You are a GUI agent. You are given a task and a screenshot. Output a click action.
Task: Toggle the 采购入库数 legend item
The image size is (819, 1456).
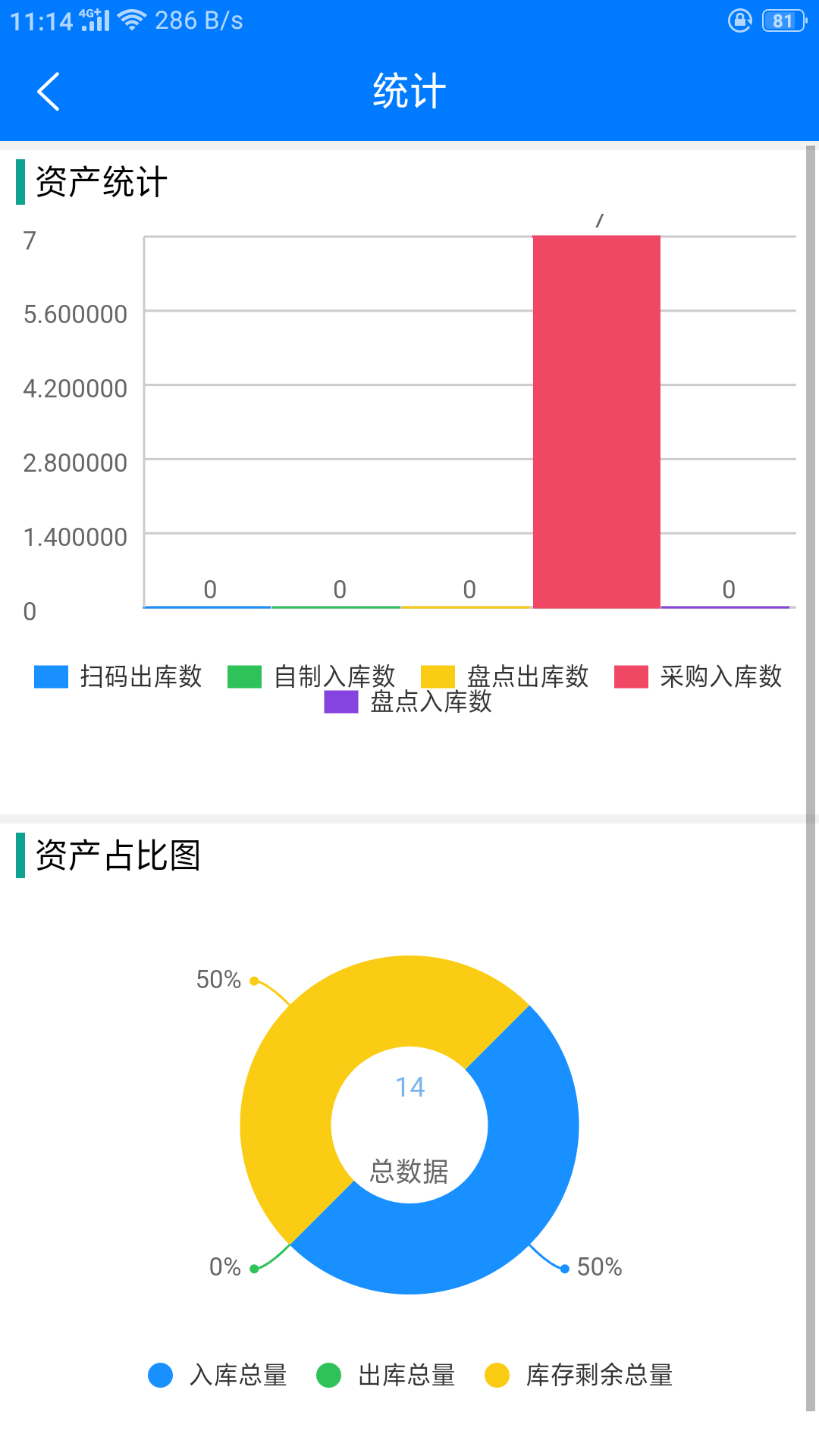click(698, 676)
